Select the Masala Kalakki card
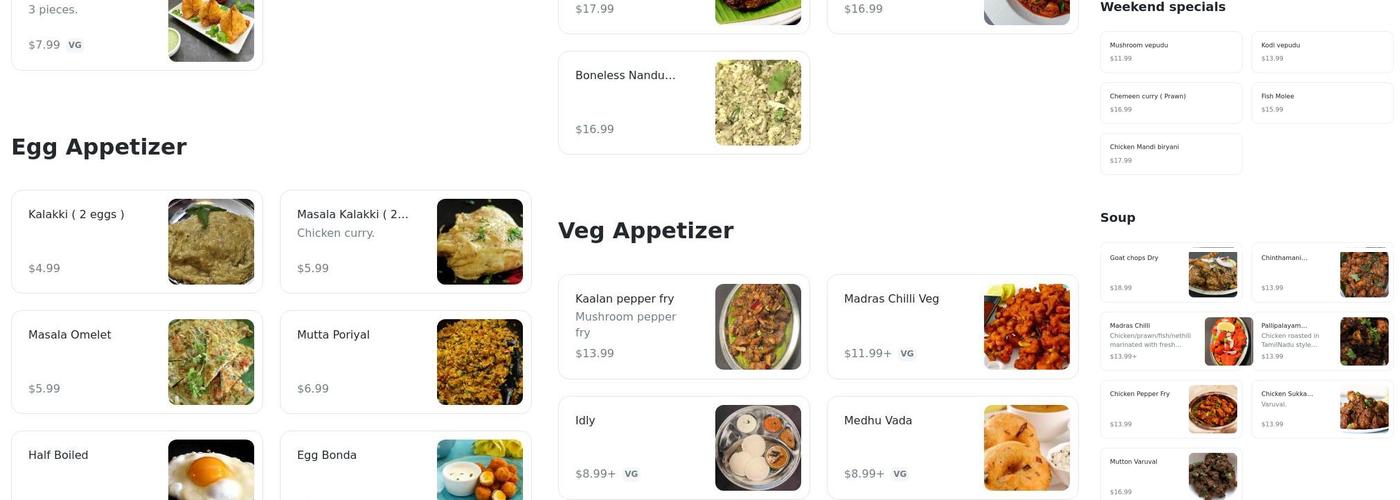This screenshot has height=500, width=1400. click(x=406, y=242)
